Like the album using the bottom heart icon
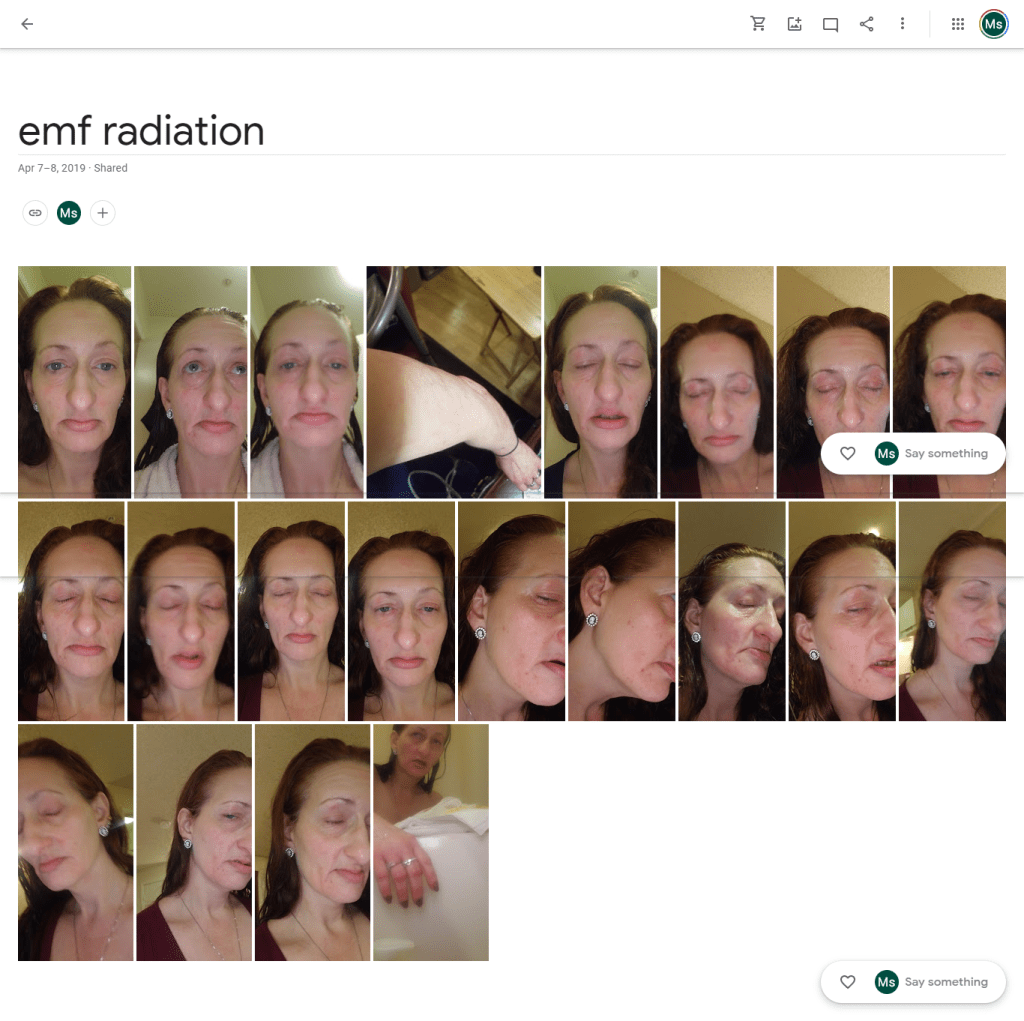 847,982
